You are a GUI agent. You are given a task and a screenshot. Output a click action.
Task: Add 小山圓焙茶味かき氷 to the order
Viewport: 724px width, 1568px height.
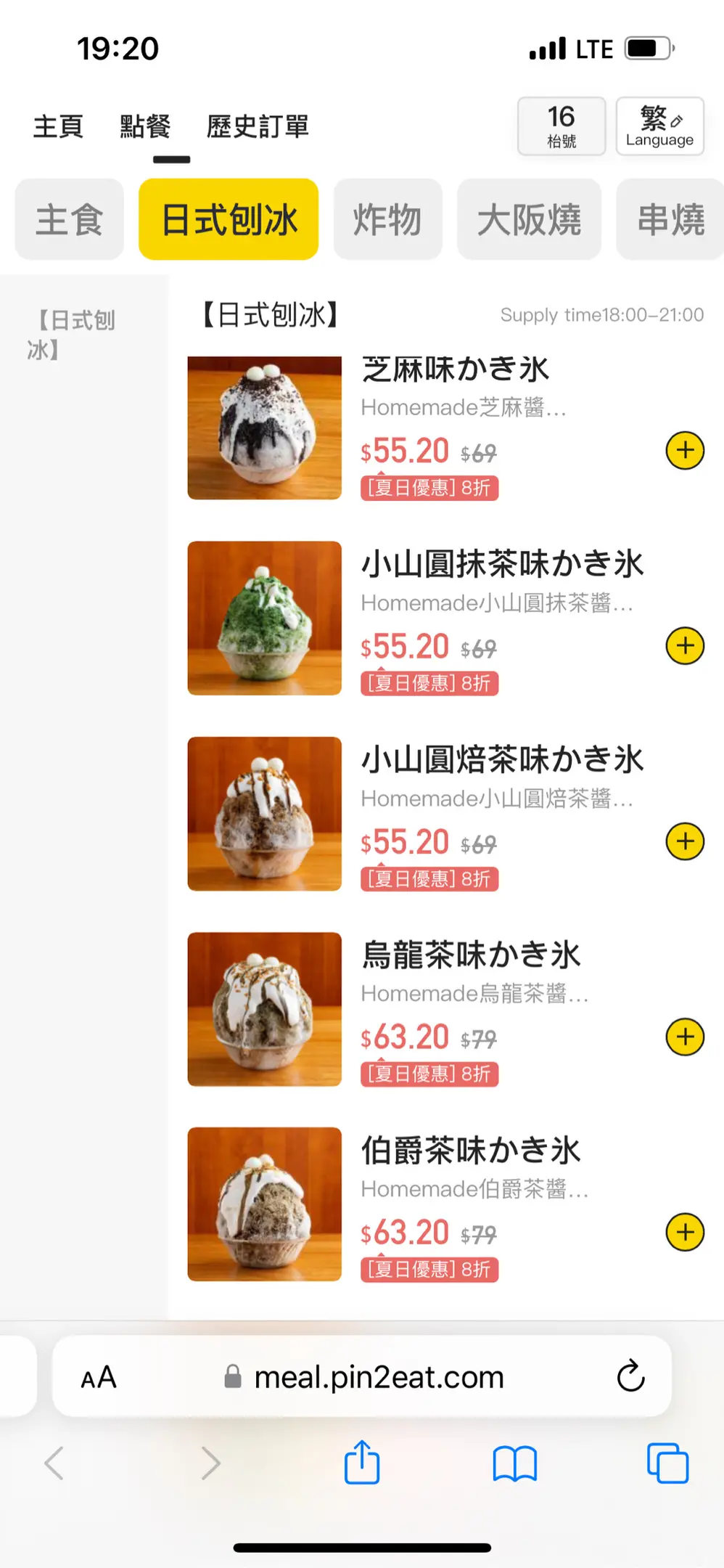pyautogui.click(x=685, y=841)
